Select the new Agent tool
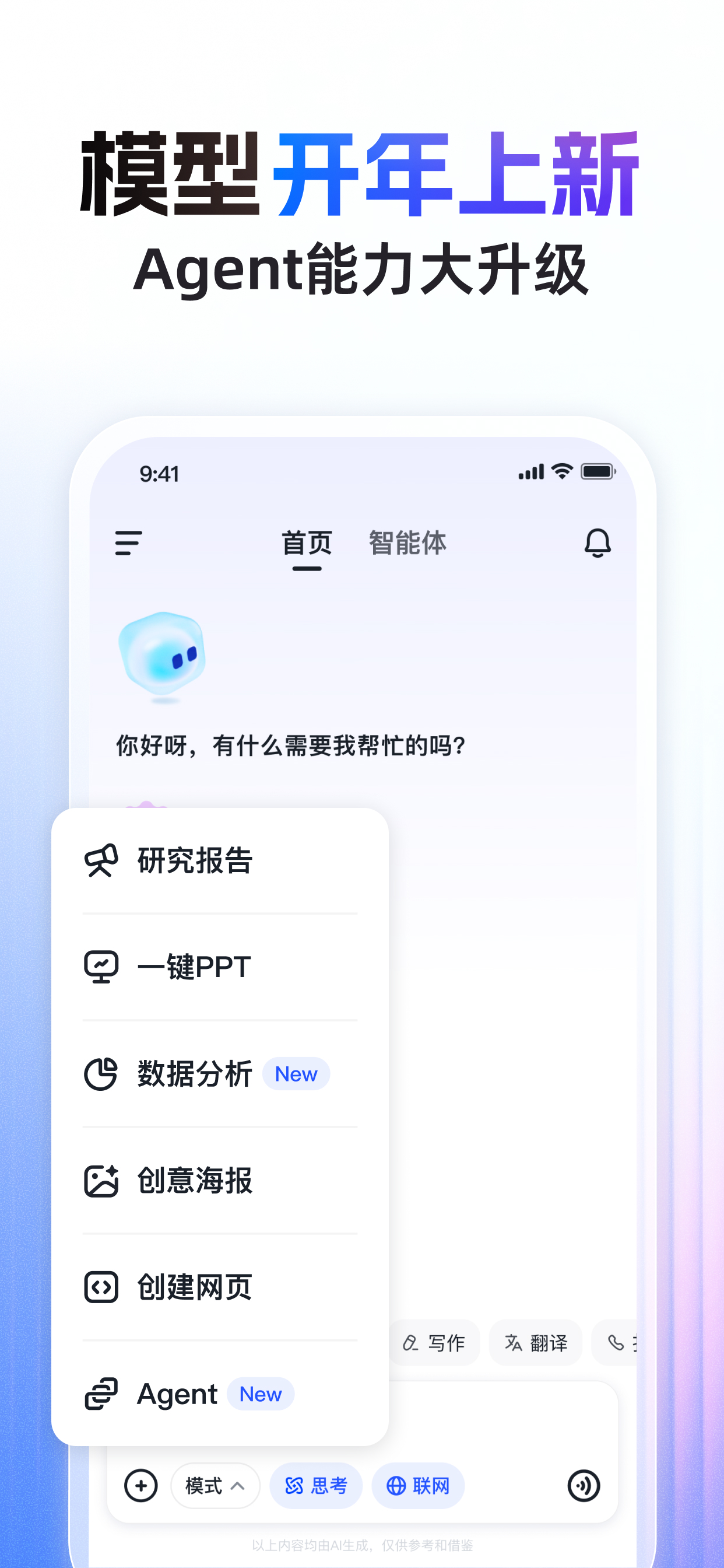This screenshot has width=724, height=1568. coord(178,1394)
